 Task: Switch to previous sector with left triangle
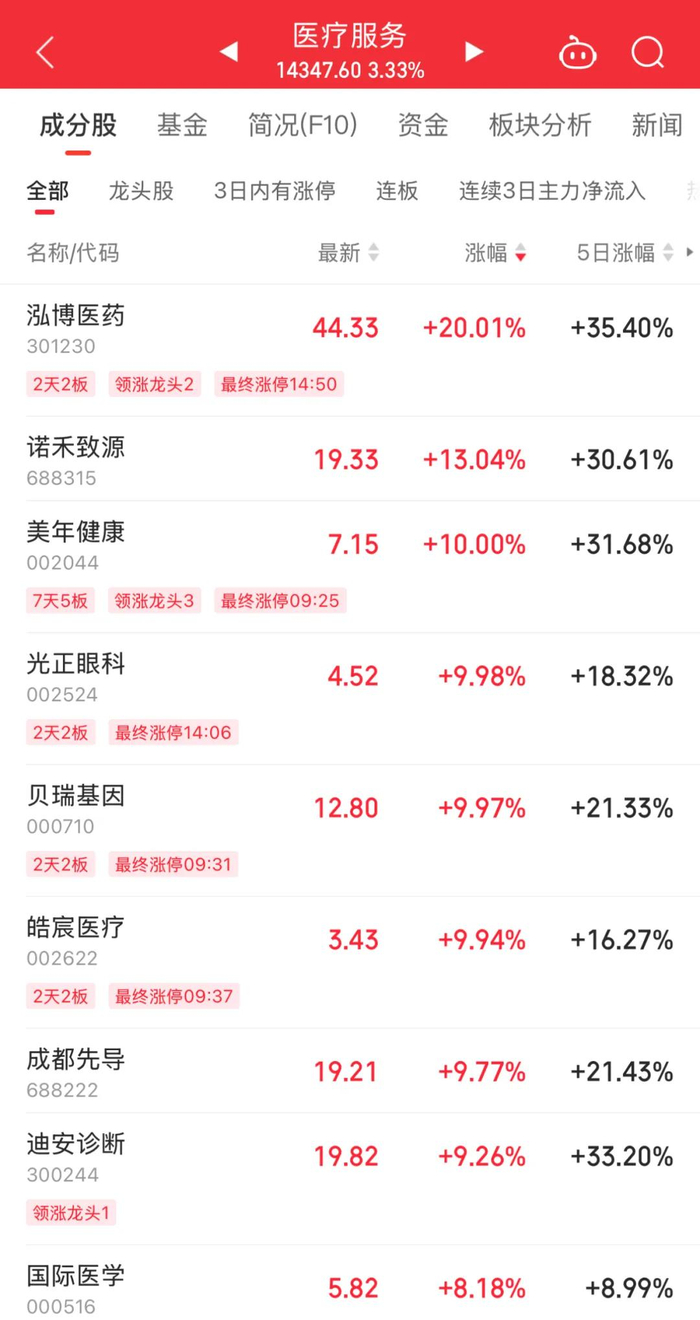coord(229,52)
